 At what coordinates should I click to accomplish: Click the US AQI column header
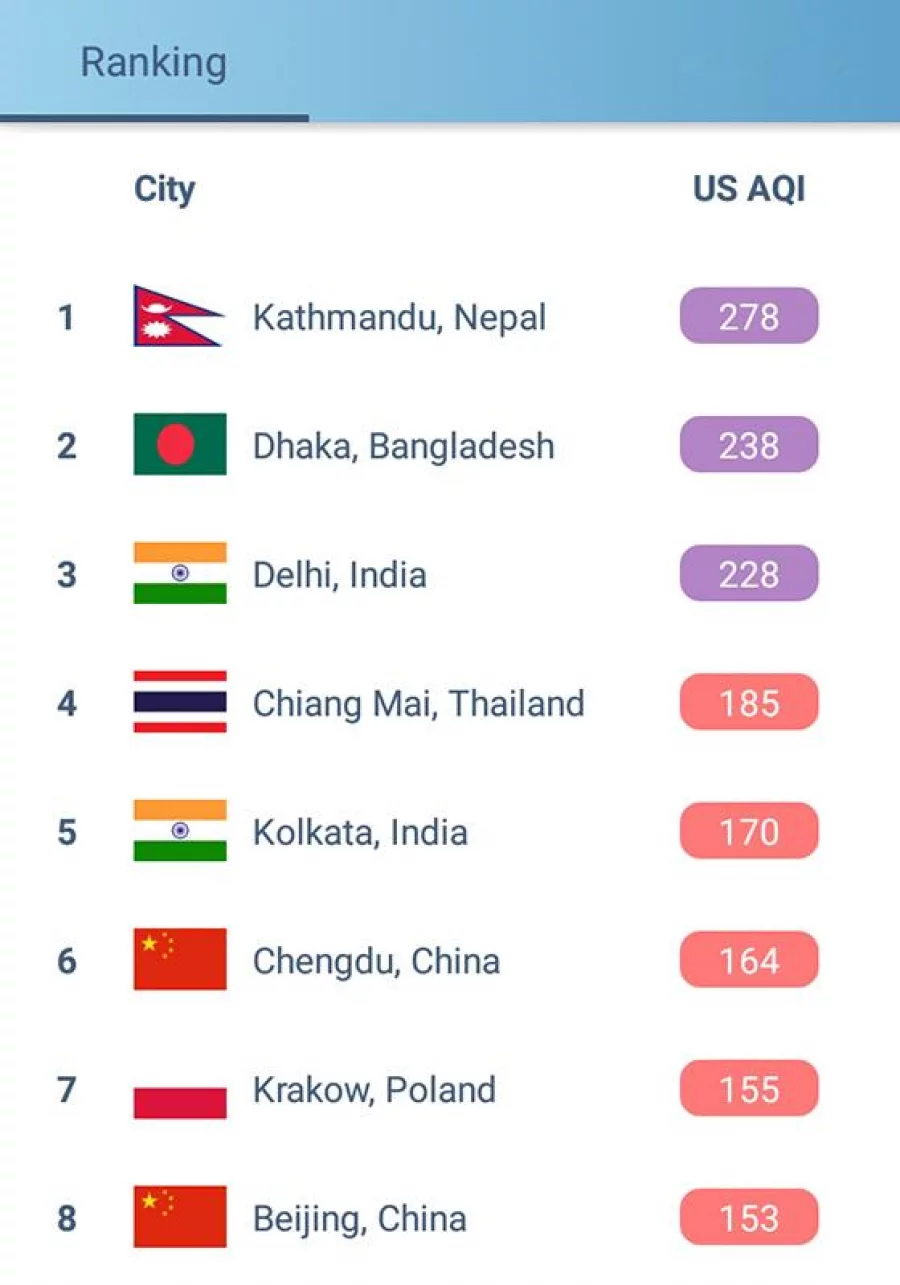[x=749, y=190]
